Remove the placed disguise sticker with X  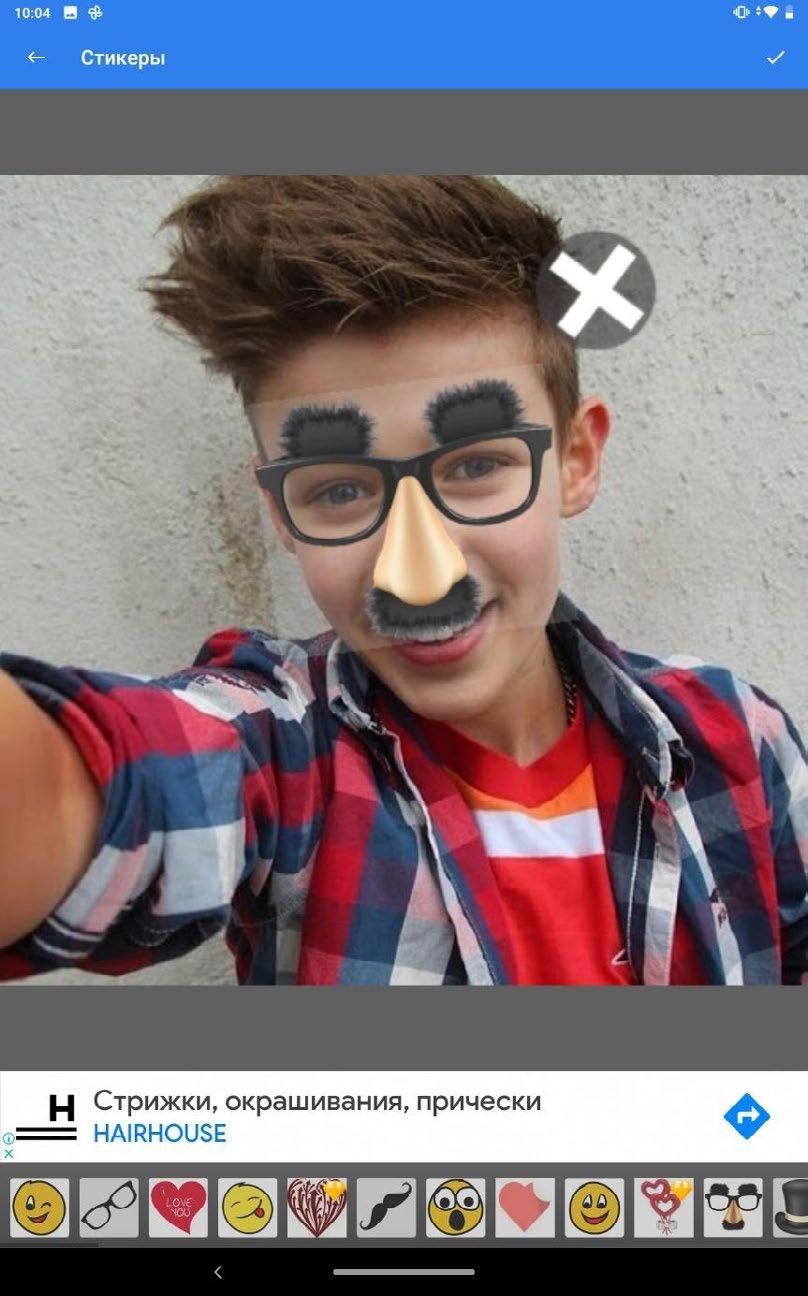597,290
